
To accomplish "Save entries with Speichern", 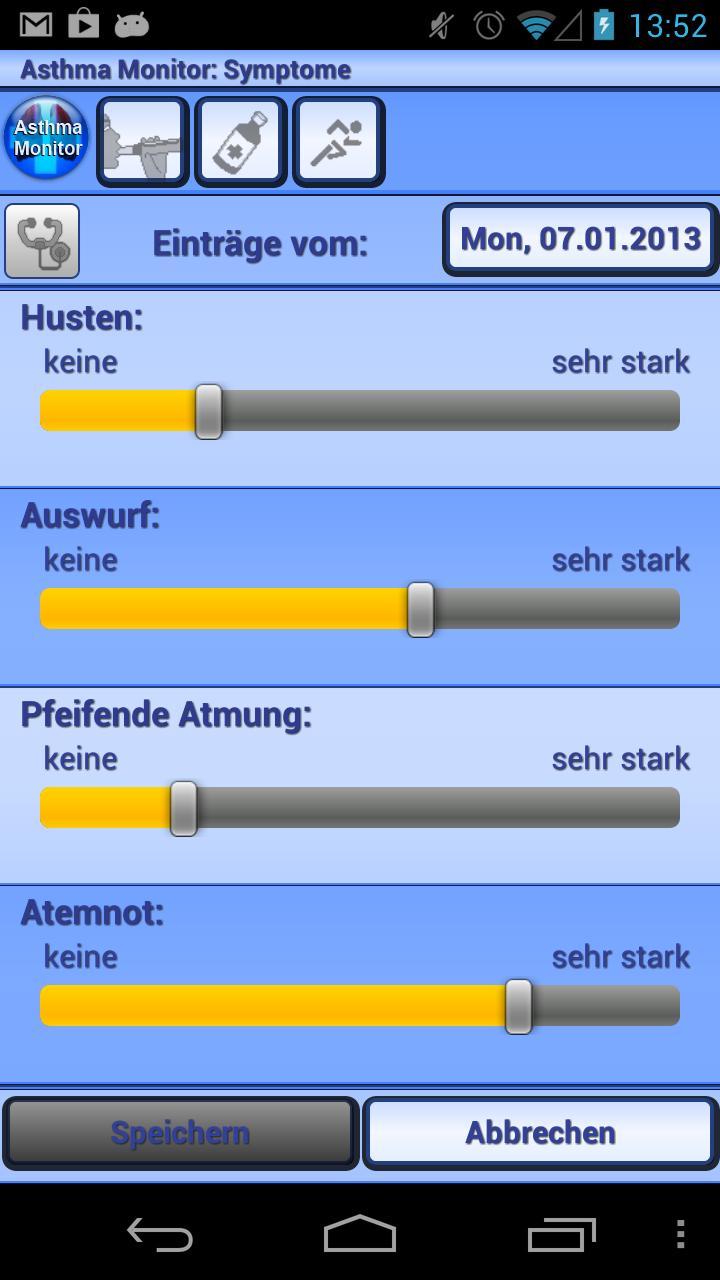I will [180, 1133].
